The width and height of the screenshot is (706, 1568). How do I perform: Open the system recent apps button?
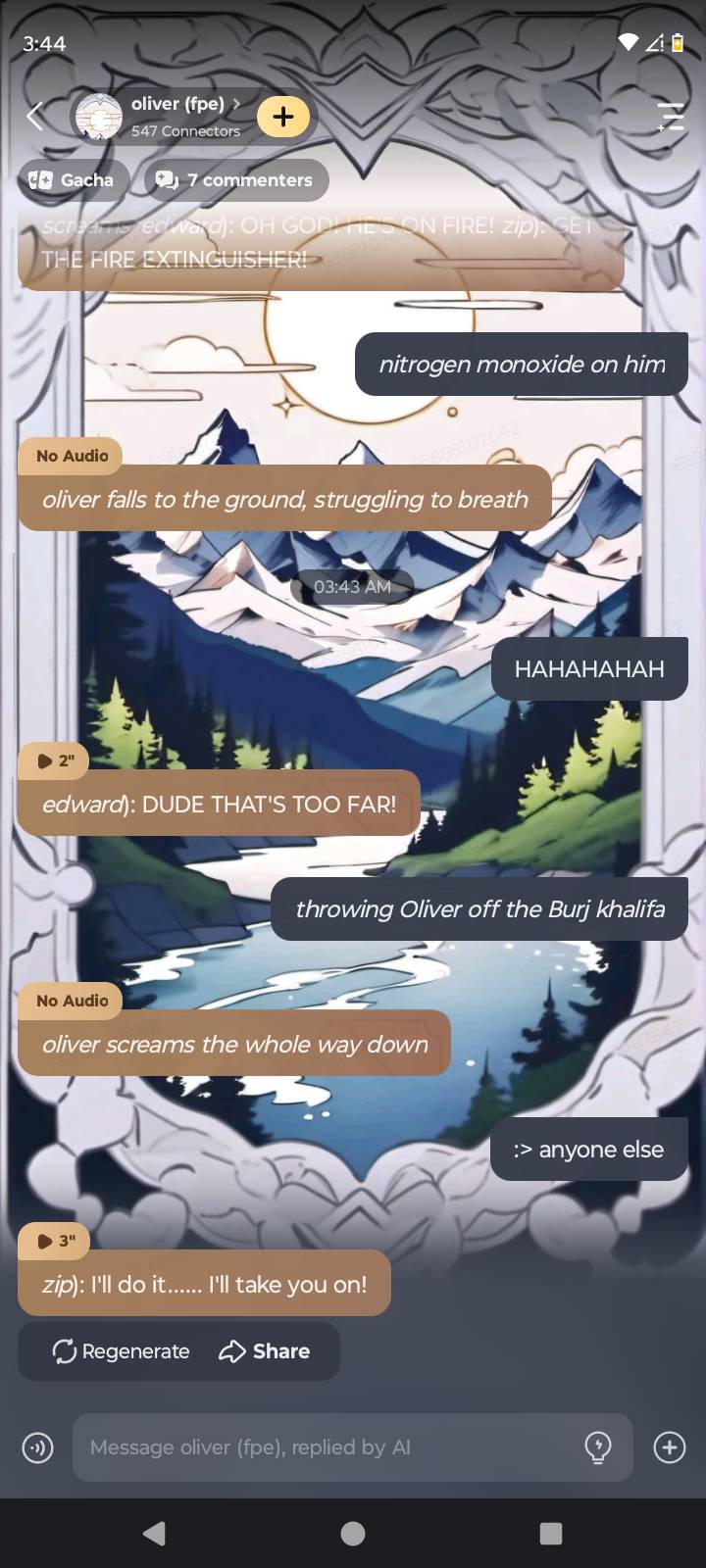(x=551, y=1534)
